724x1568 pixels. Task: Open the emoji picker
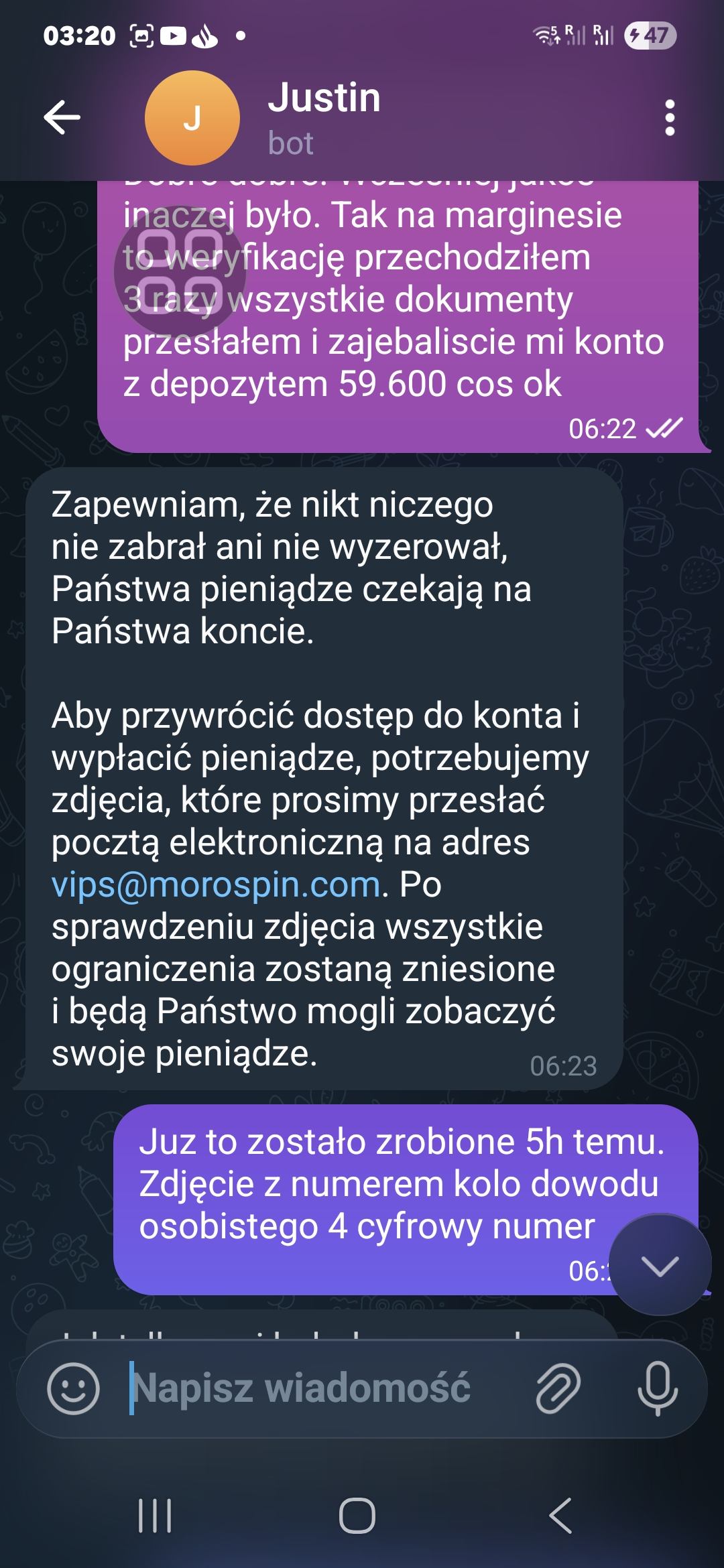tap(73, 1388)
